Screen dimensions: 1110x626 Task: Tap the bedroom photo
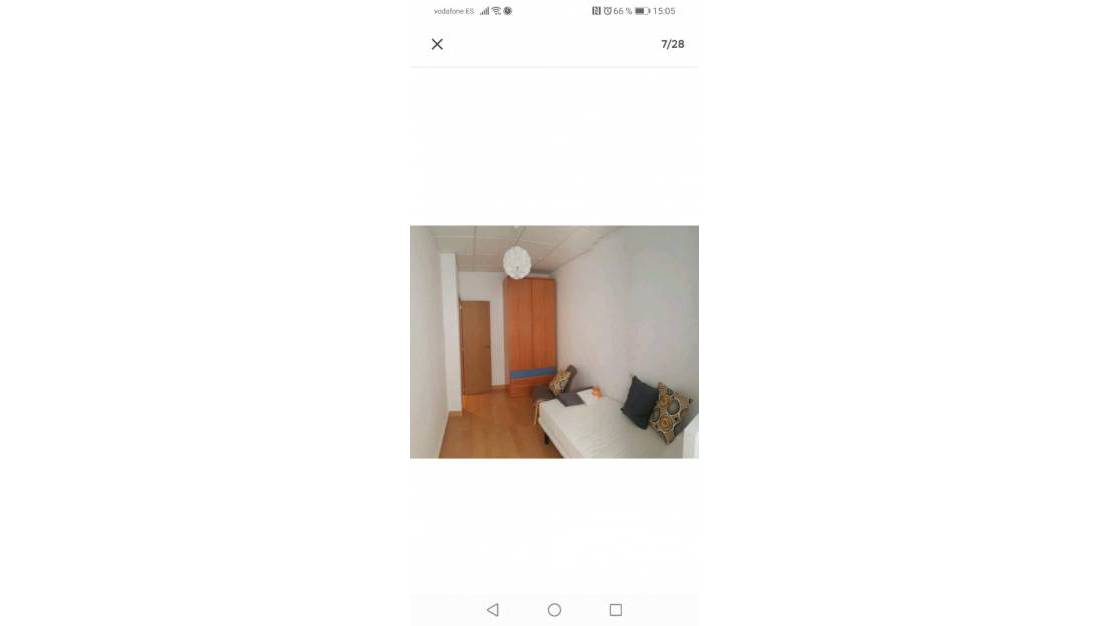tap(554, 342)
